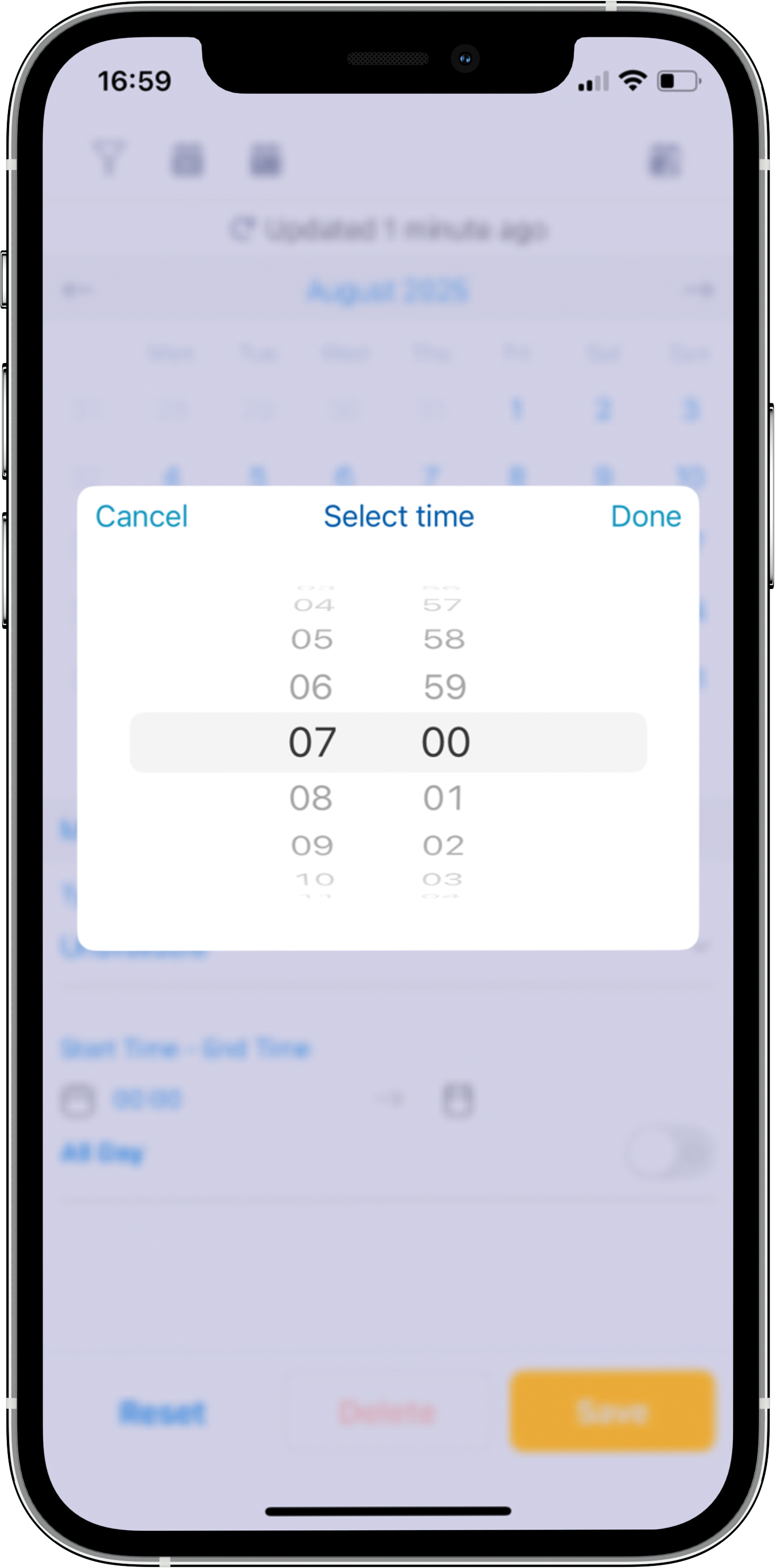Pick minute 02 in the wheel
The image size is (775, 1568).
point(444,845)
